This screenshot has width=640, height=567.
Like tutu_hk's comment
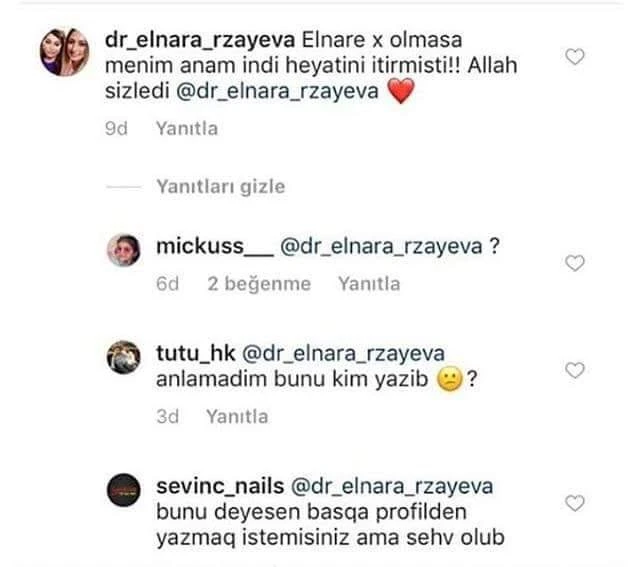coord(575,370)
